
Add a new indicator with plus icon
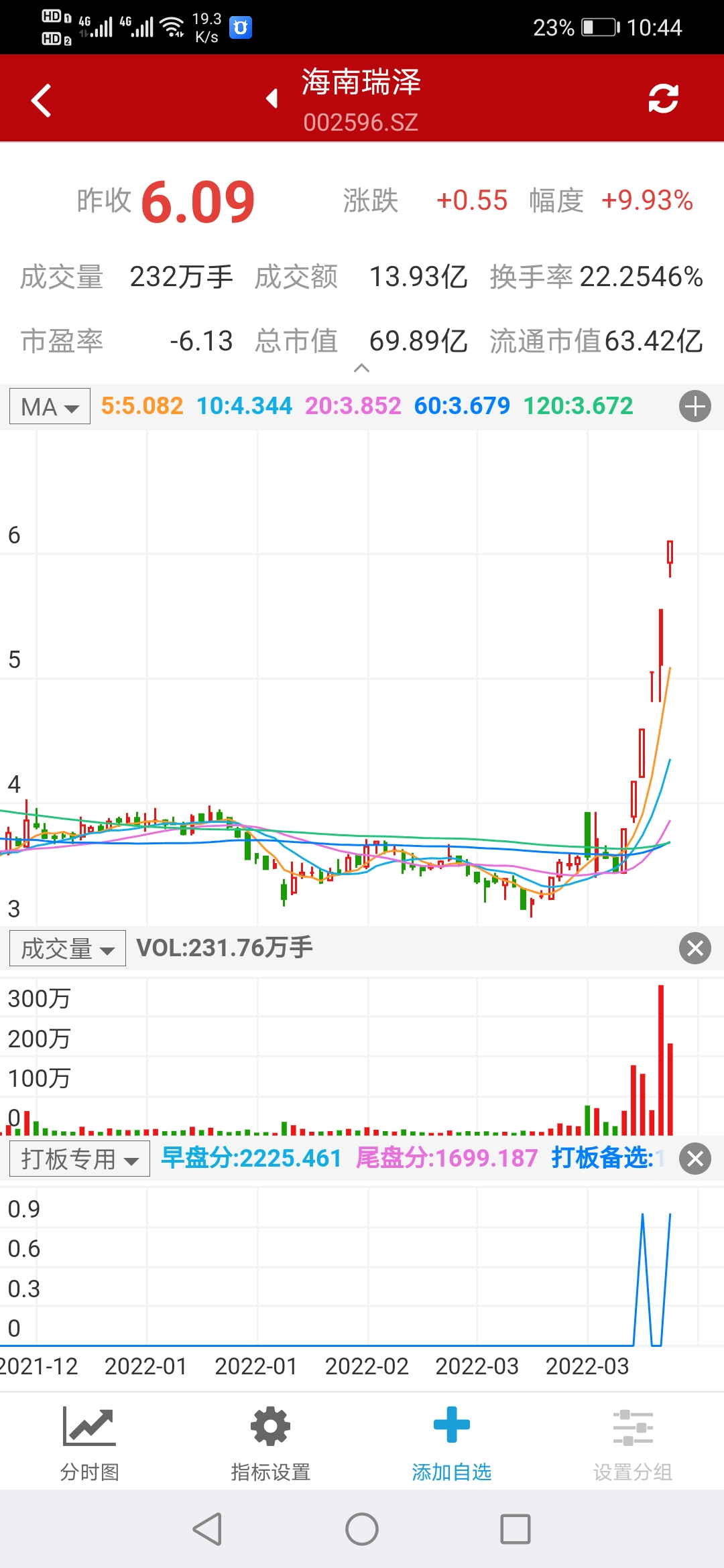(x=695, y=406)
